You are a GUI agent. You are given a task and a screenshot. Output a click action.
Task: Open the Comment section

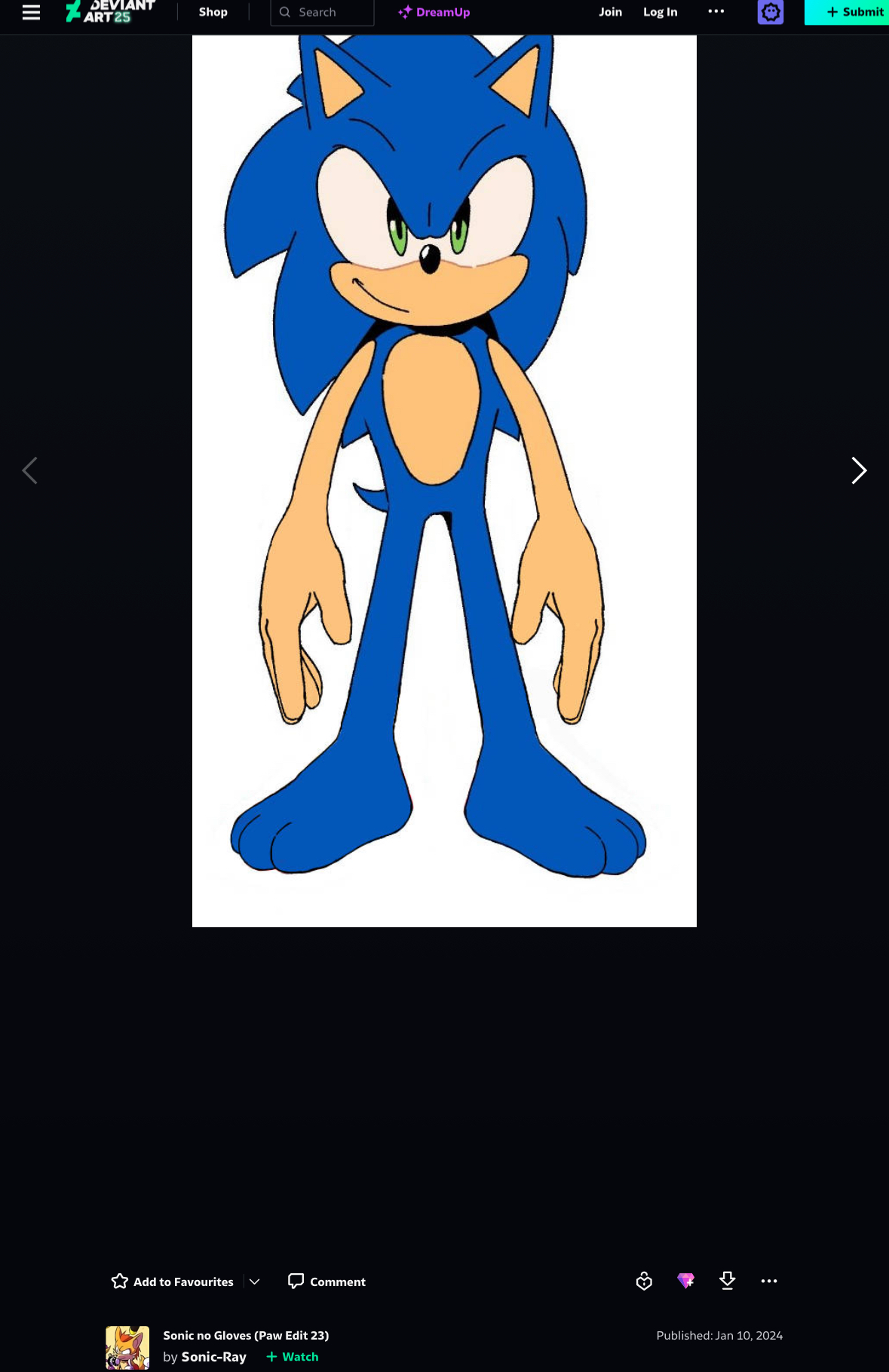(326, 1282)
